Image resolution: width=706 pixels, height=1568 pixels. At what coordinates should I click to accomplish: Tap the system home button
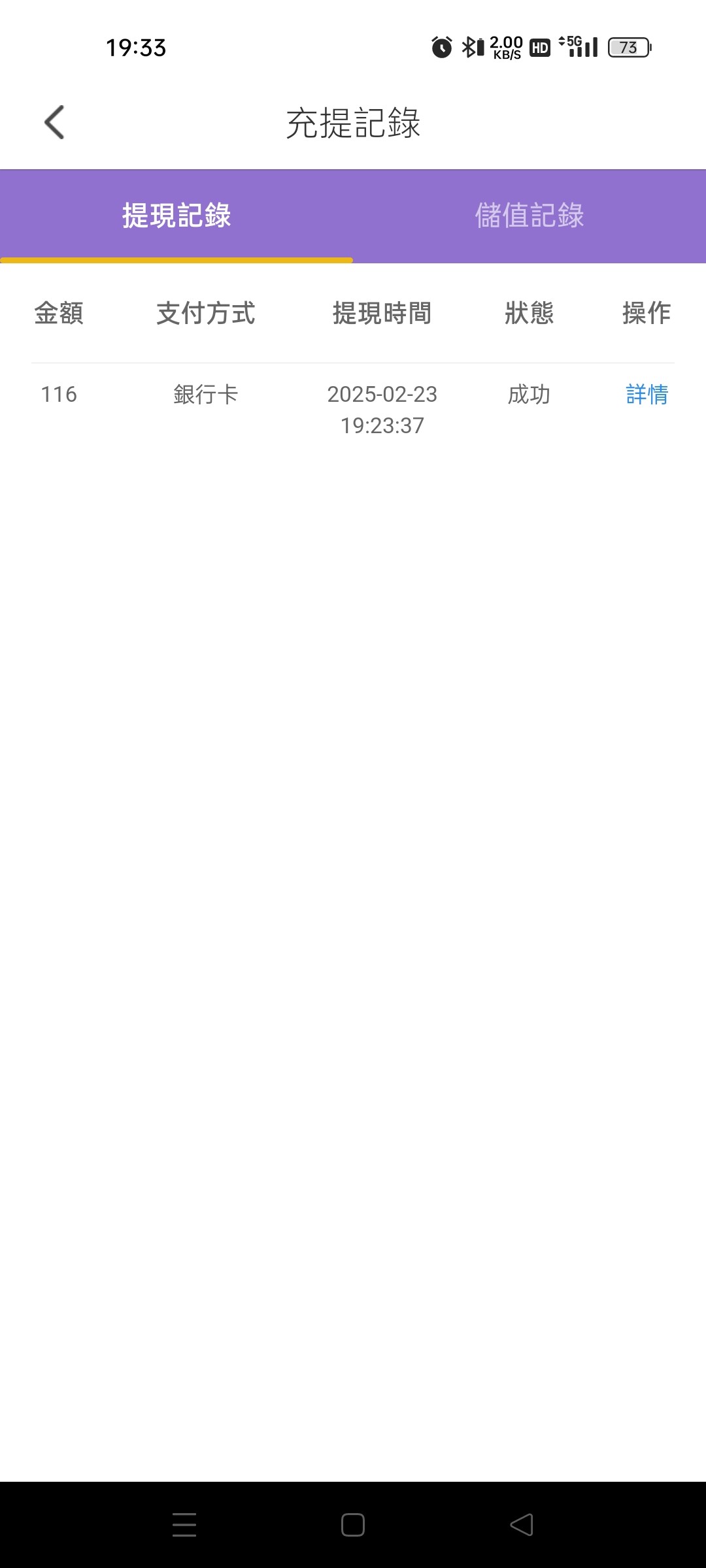tap(353, 1525)
